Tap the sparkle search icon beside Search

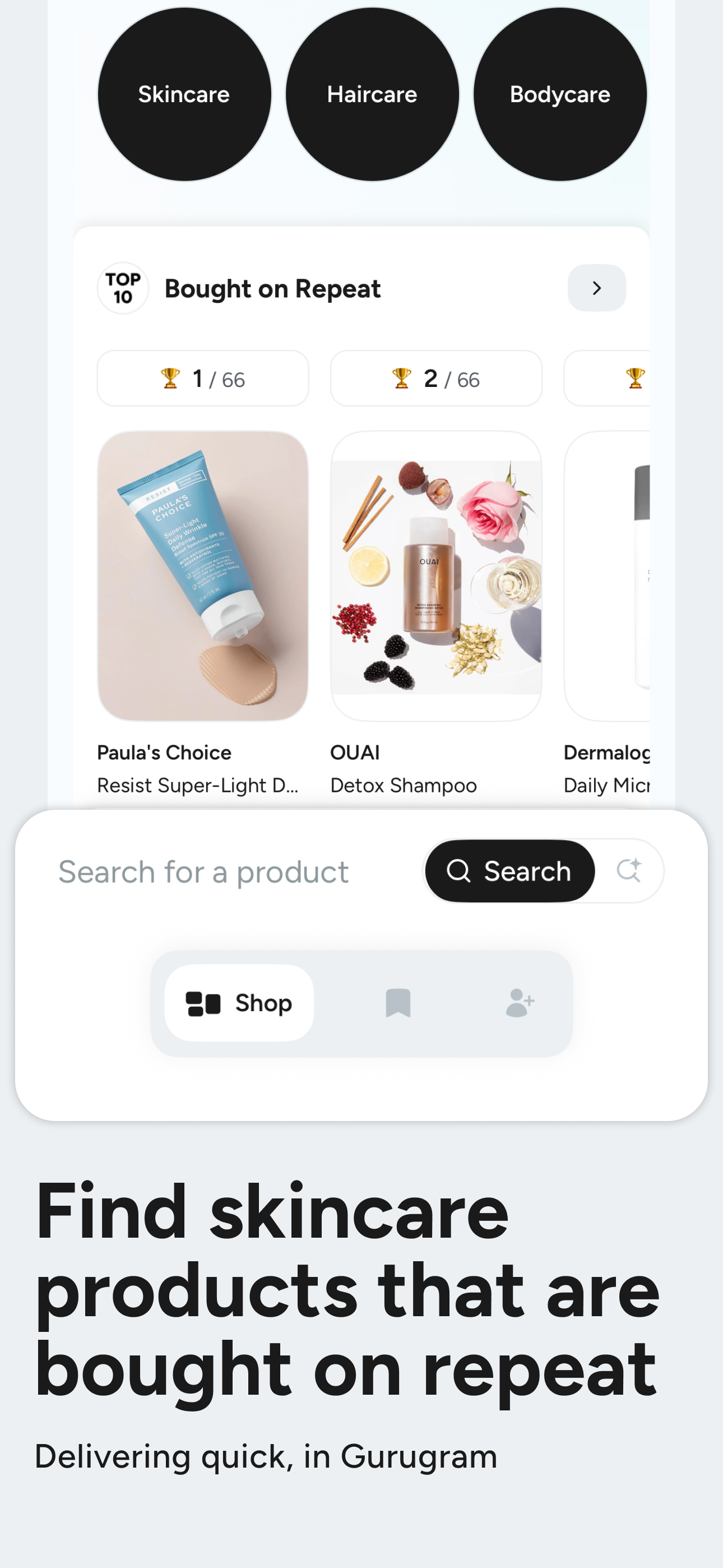631,870
